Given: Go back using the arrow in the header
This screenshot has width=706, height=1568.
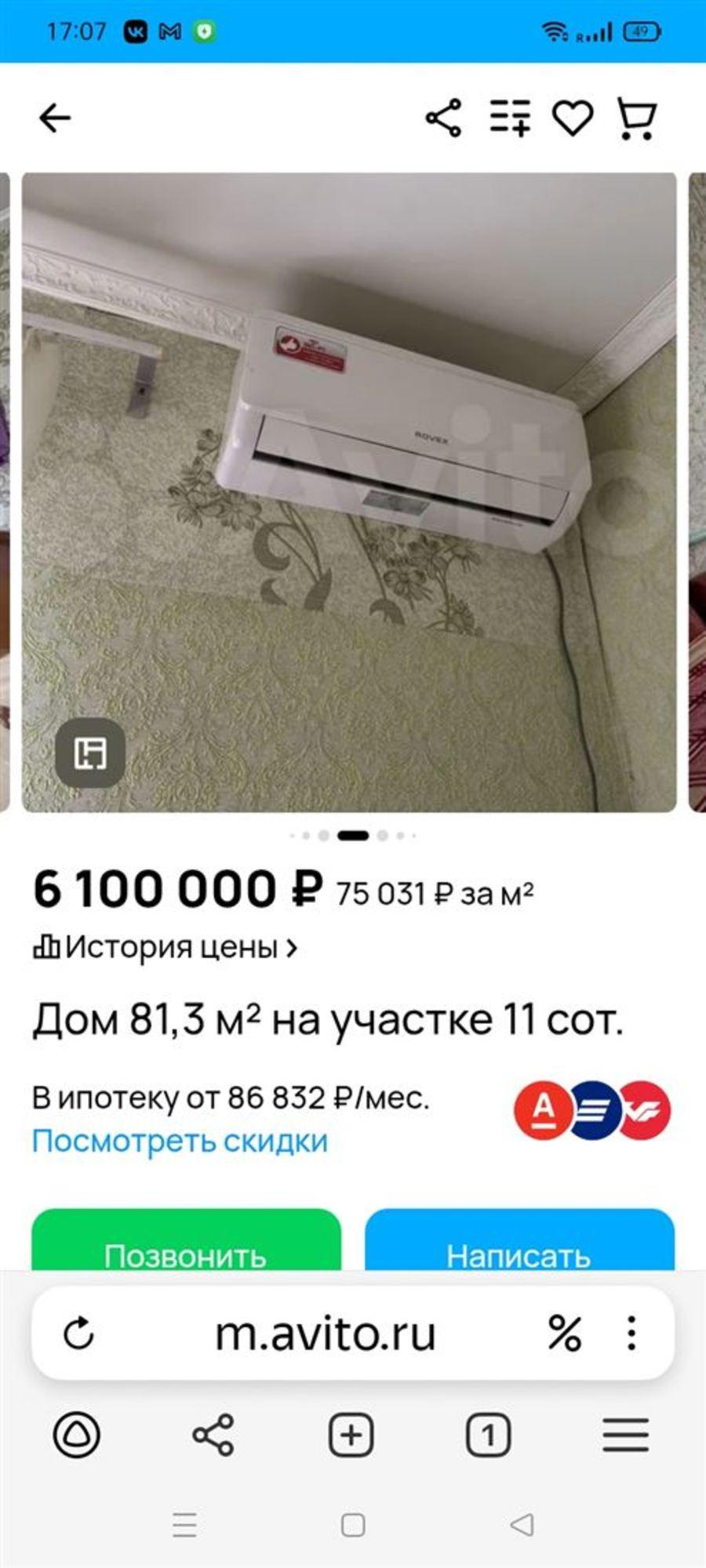Looking at the screenshot, I should point(53,118).
